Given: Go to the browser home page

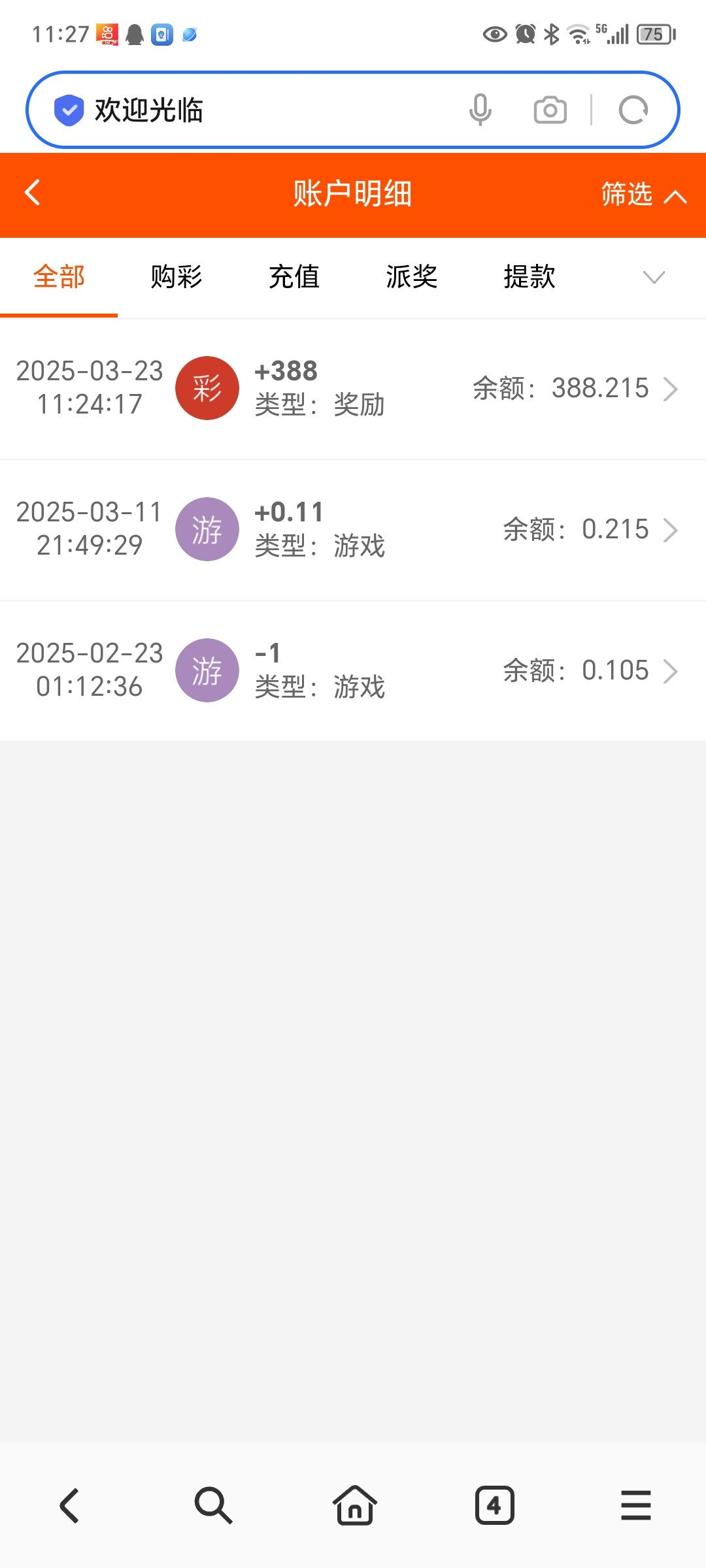Looking at the screenshot, I should [354, 1505].
